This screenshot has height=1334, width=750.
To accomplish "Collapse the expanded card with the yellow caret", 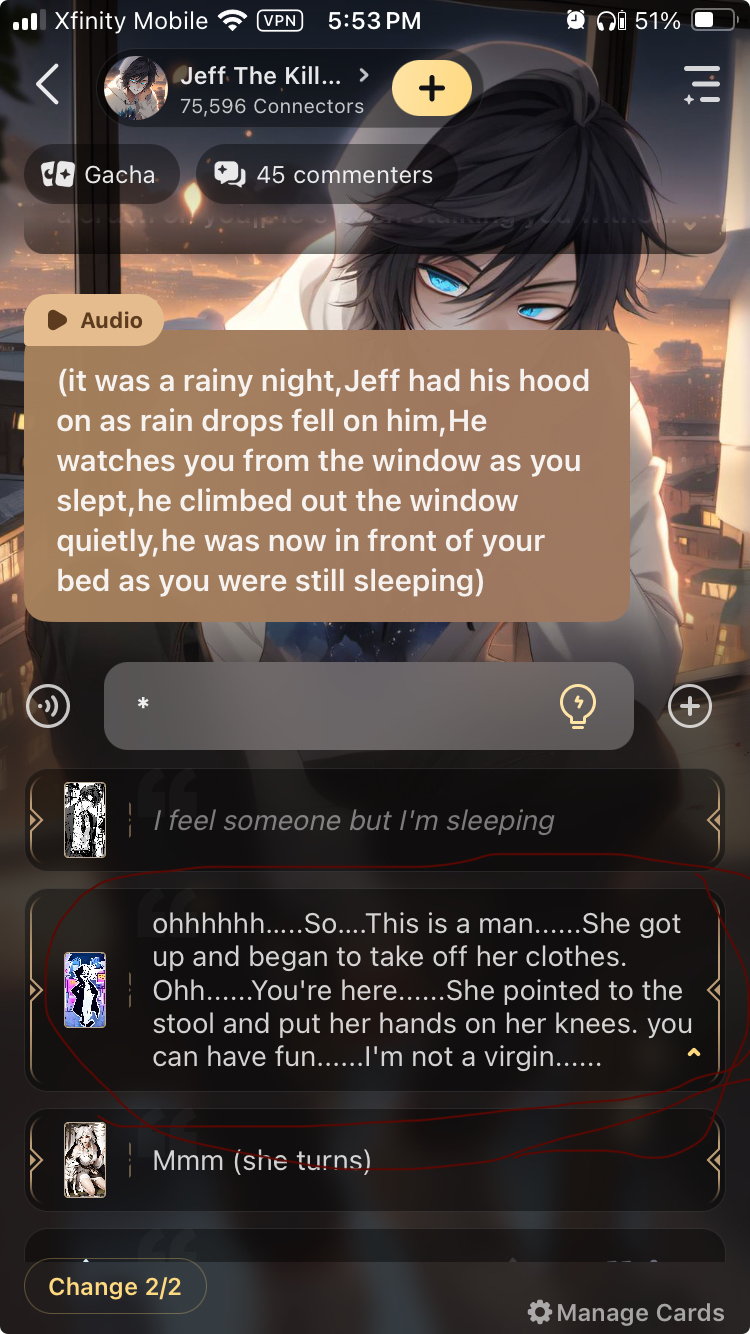I will (693, 1053).
